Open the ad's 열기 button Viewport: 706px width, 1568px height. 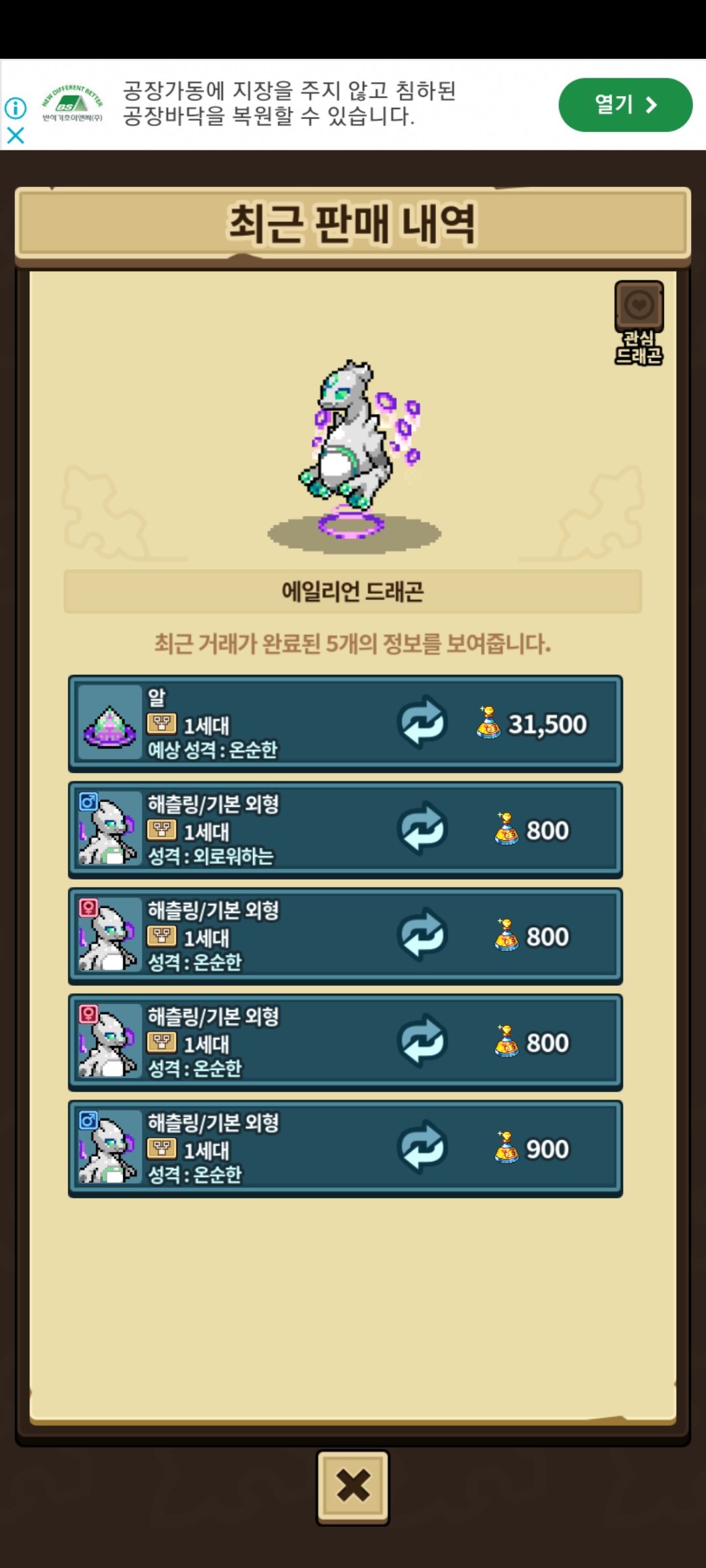coord(625,105)
